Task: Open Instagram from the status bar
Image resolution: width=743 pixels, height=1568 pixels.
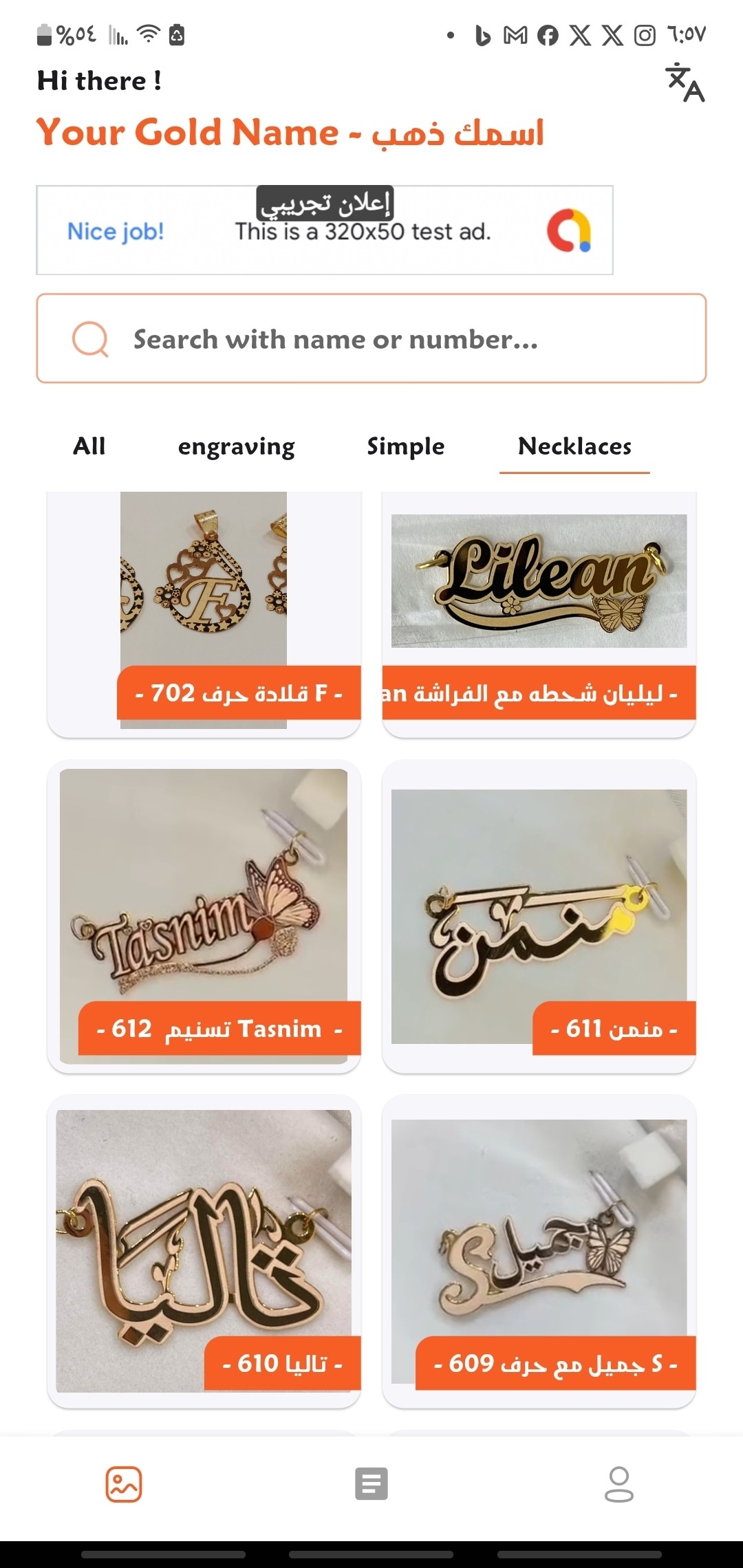Action: tap(645, 34)
